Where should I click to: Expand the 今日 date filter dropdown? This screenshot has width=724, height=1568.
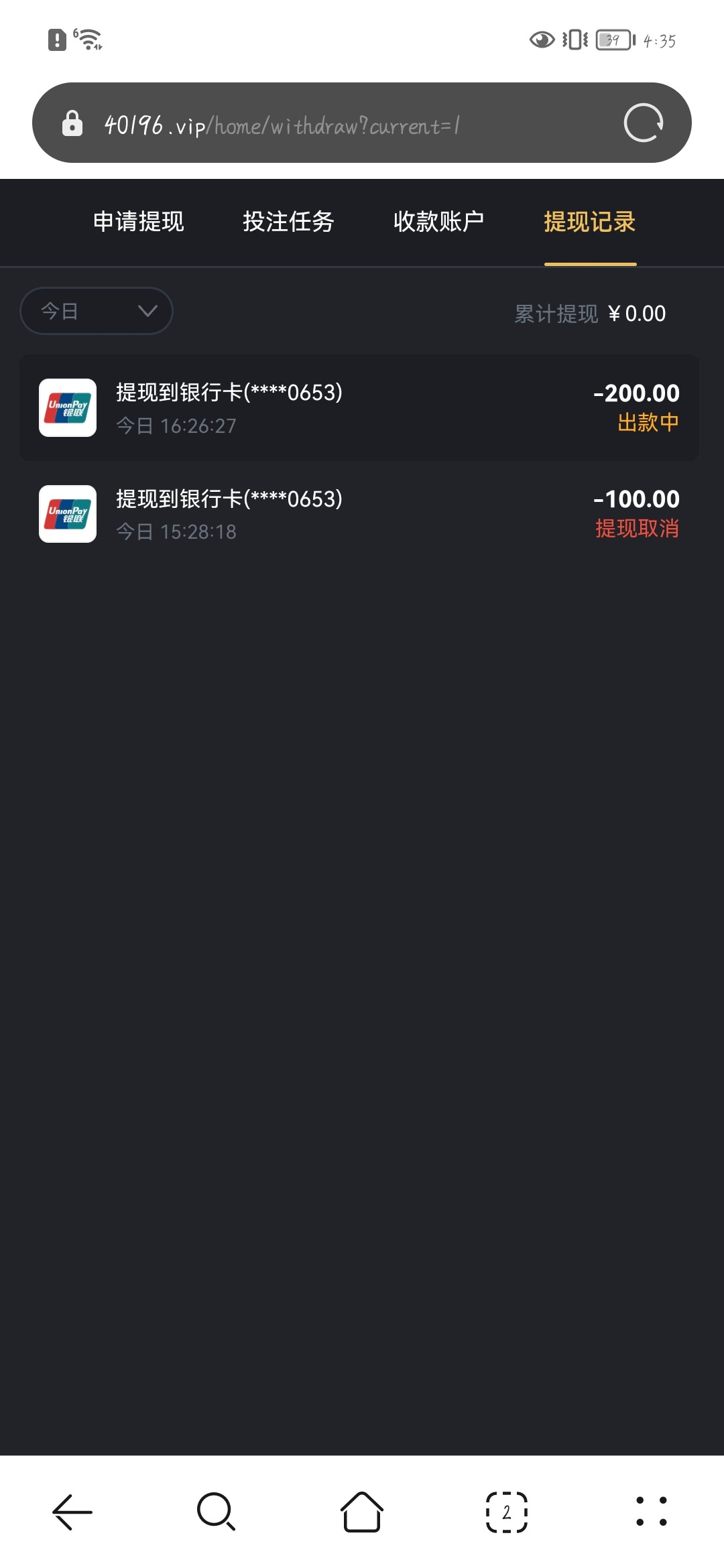(97, 311)
